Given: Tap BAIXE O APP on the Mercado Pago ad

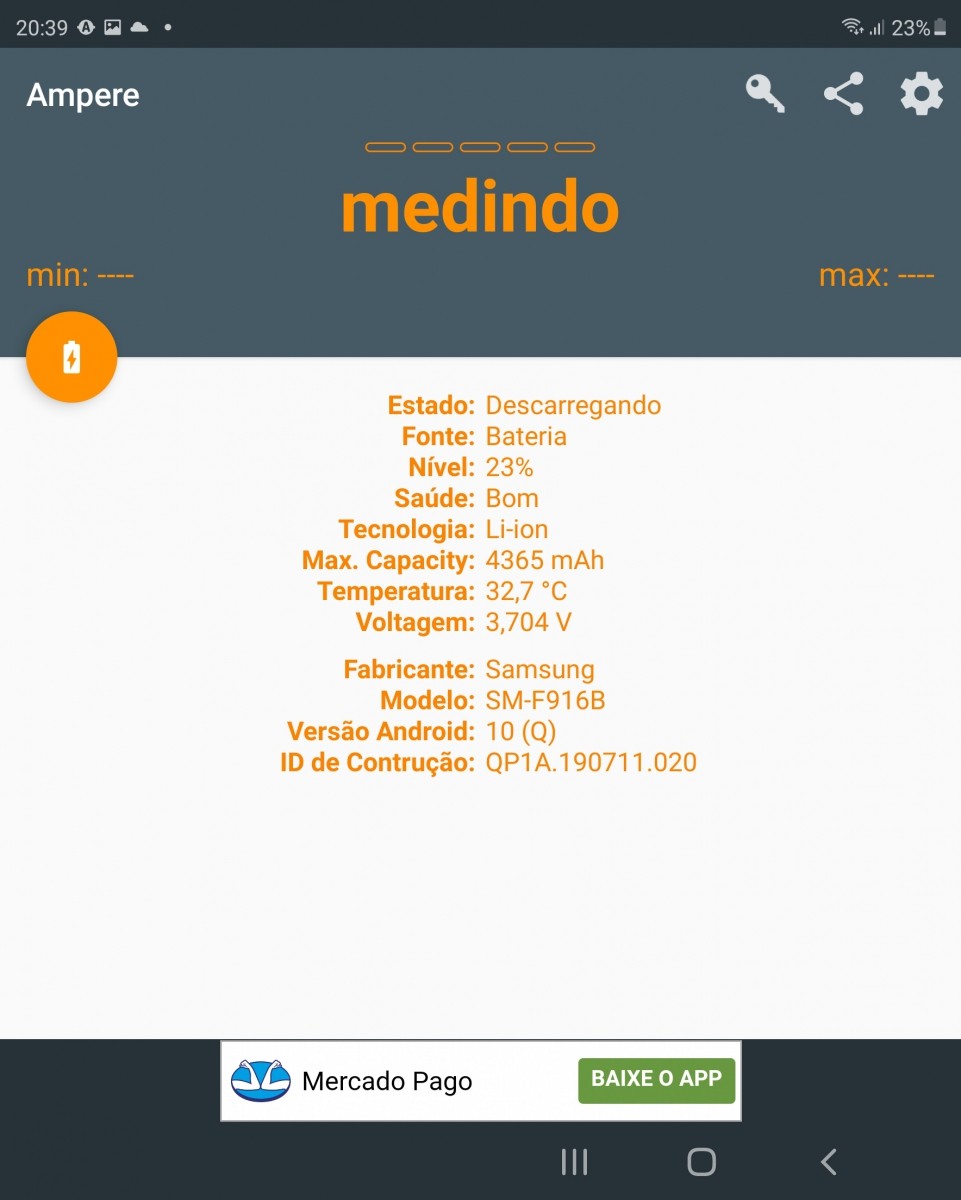Looking at the screenshot, I should (656, 1080).
